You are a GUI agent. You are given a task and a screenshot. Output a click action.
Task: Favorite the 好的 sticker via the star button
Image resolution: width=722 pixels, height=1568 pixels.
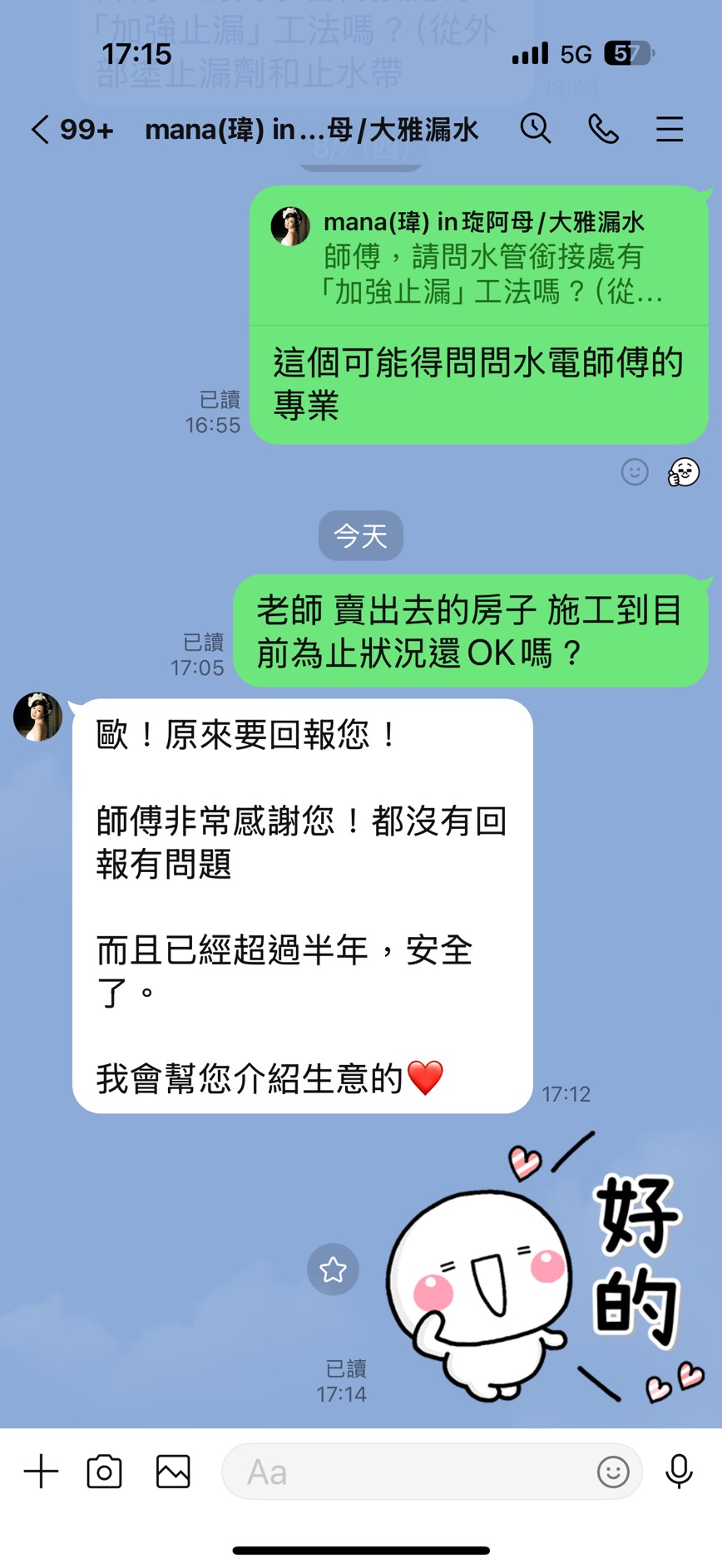click(333, 1269)
